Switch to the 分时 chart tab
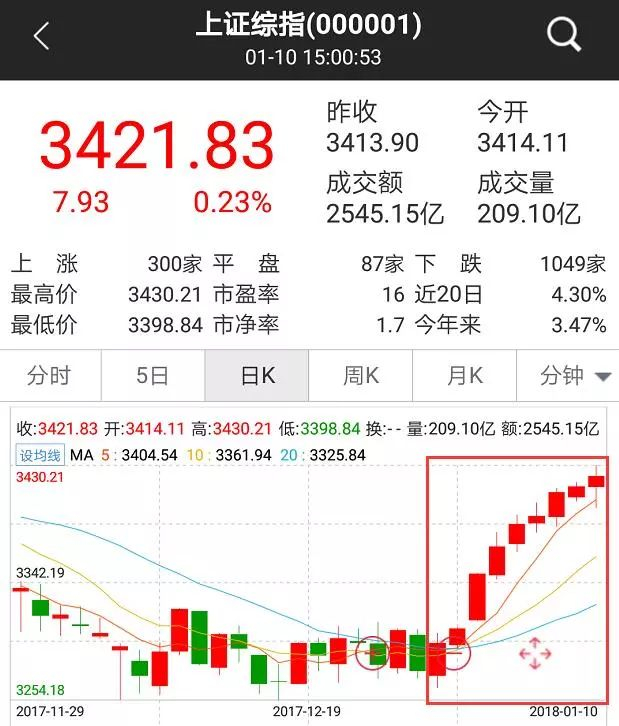The height and width of the screenshot is (726, 619). pyautogui.click(x=50, y=376)
